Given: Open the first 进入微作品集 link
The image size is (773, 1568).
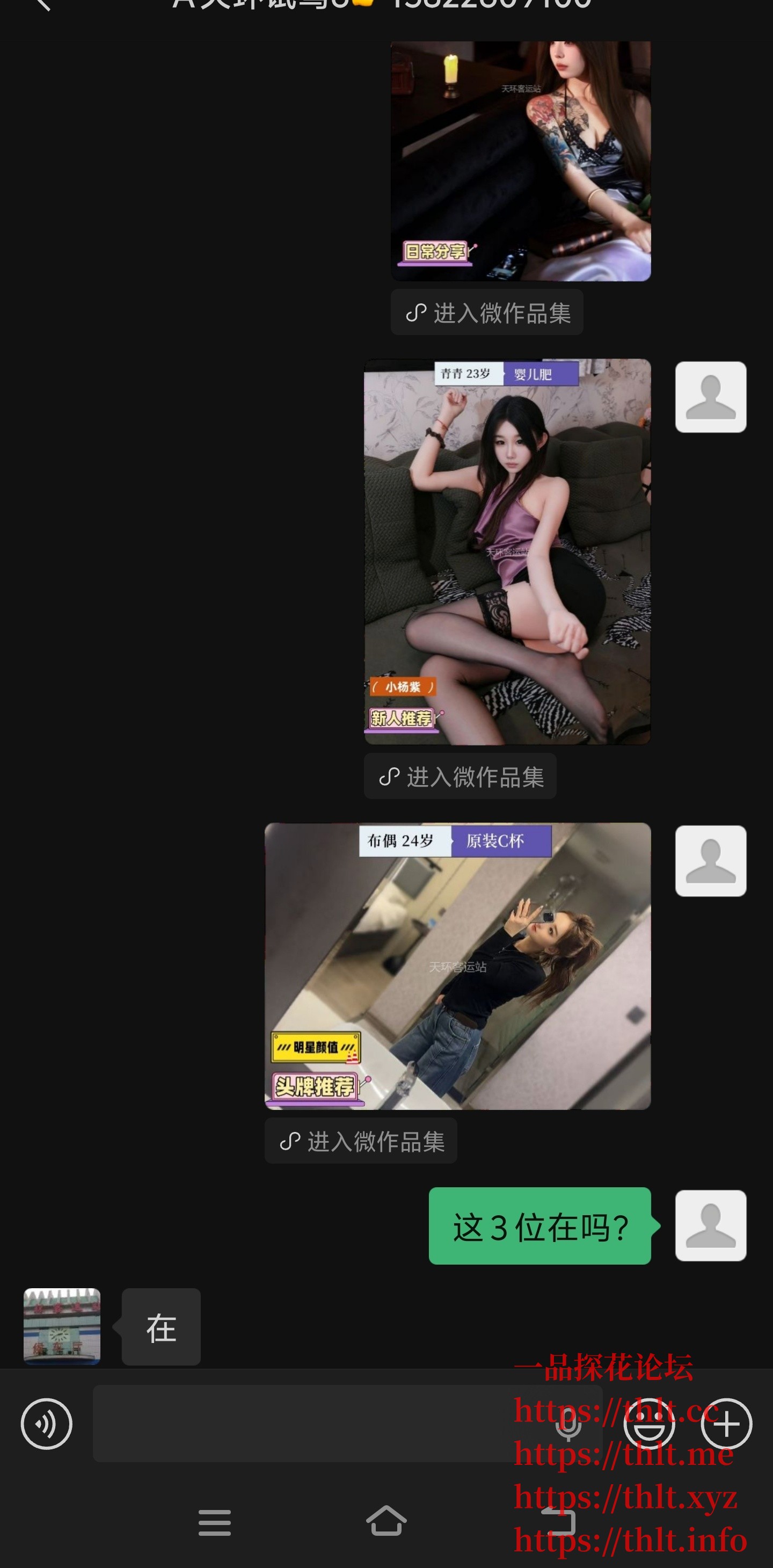Looking at the screenshot, I should [x=486, y=311].
